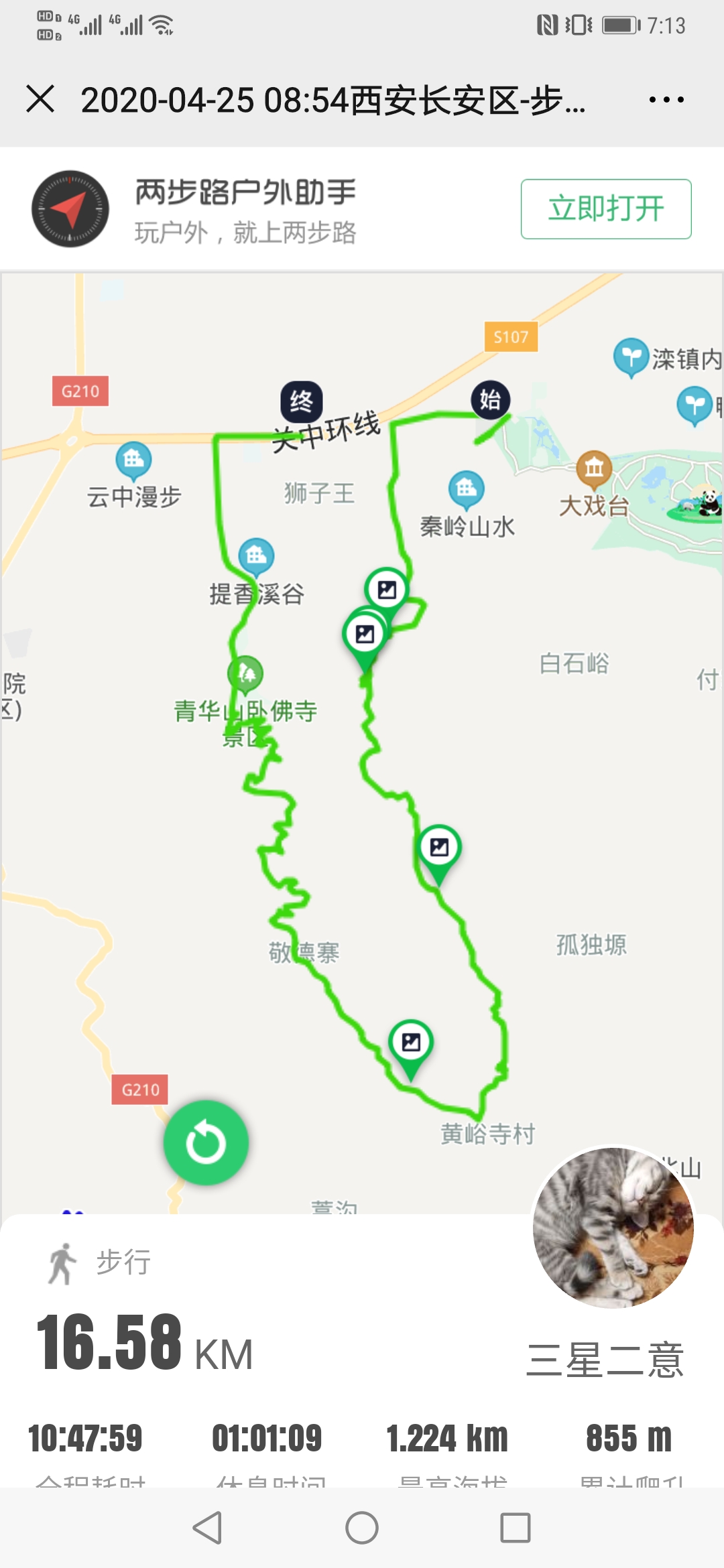Image resolution: width=724 pixels, height=1568 pixels.
Task: Open the photo marker west of 孤独塬
Action: [439, 848]
